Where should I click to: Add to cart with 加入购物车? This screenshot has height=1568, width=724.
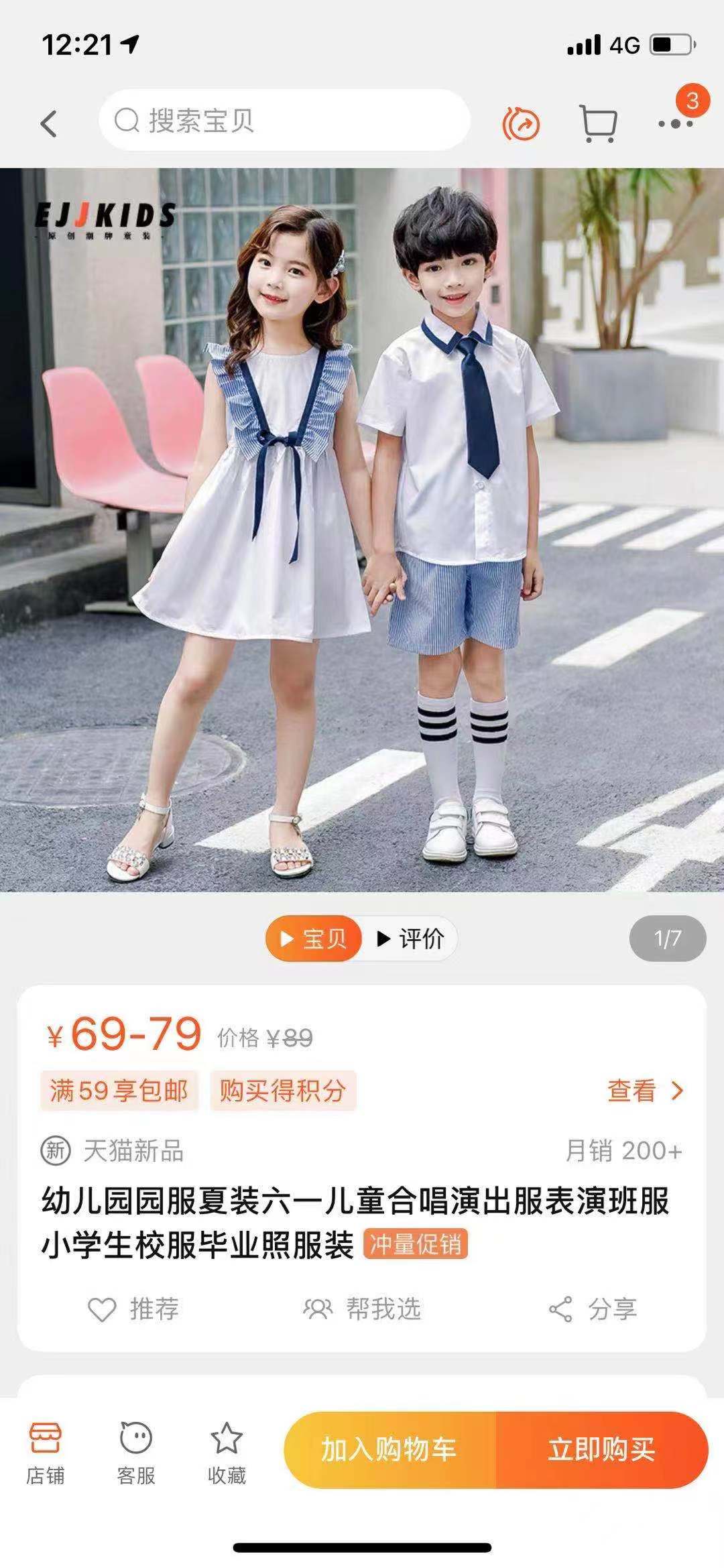click(389, 1449)
